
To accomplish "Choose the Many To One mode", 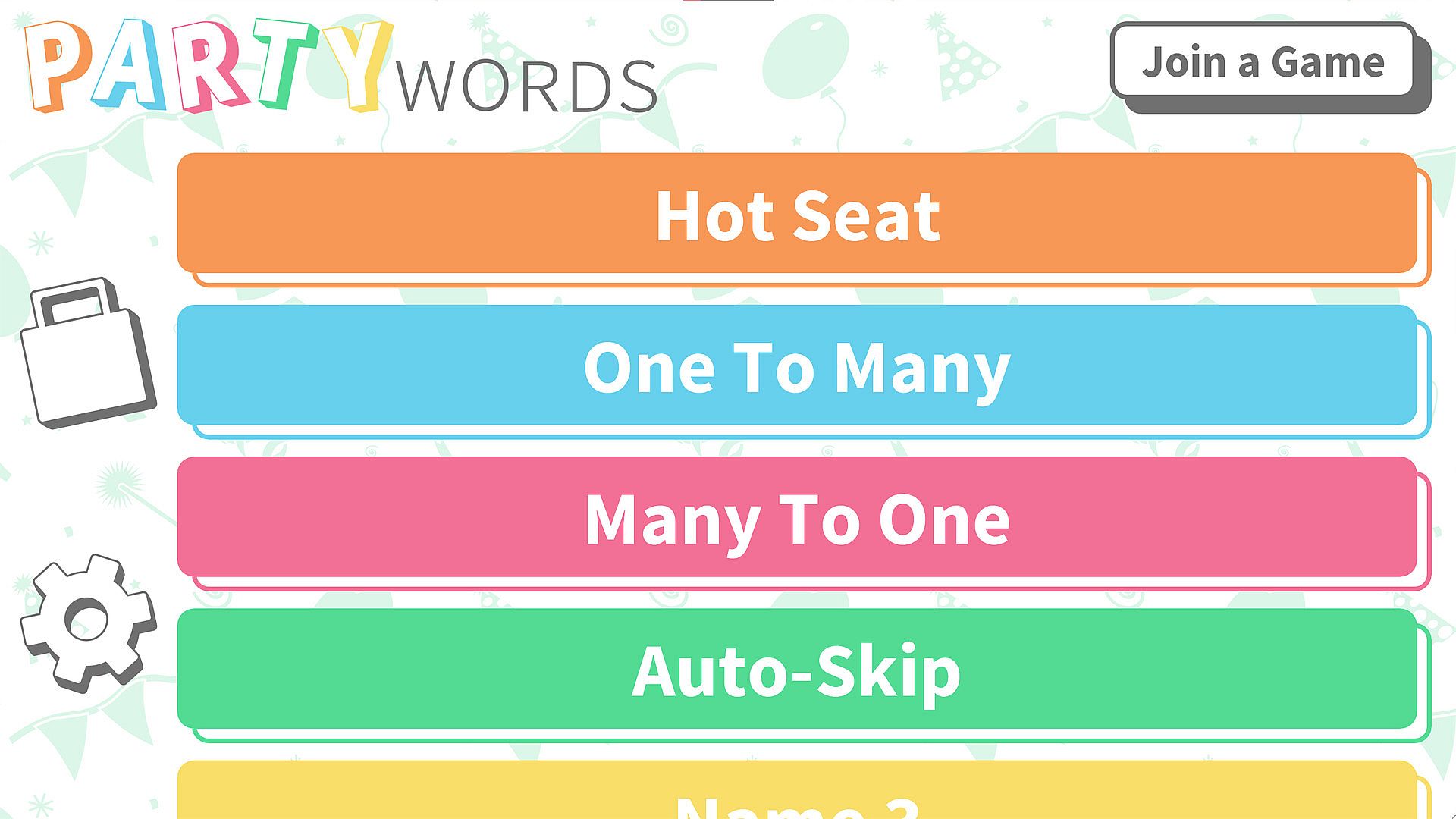I will pos(796,517).
